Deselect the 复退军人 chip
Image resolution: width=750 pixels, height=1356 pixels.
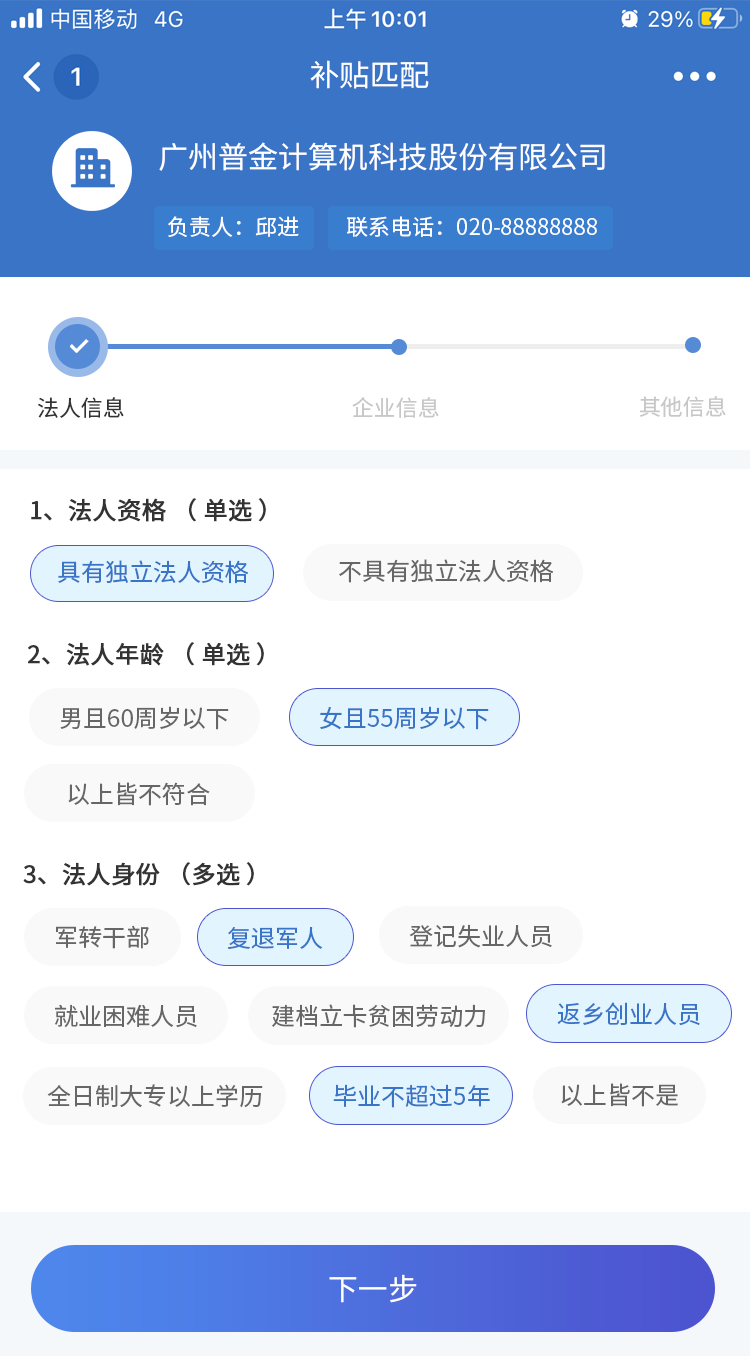(275, 937)
